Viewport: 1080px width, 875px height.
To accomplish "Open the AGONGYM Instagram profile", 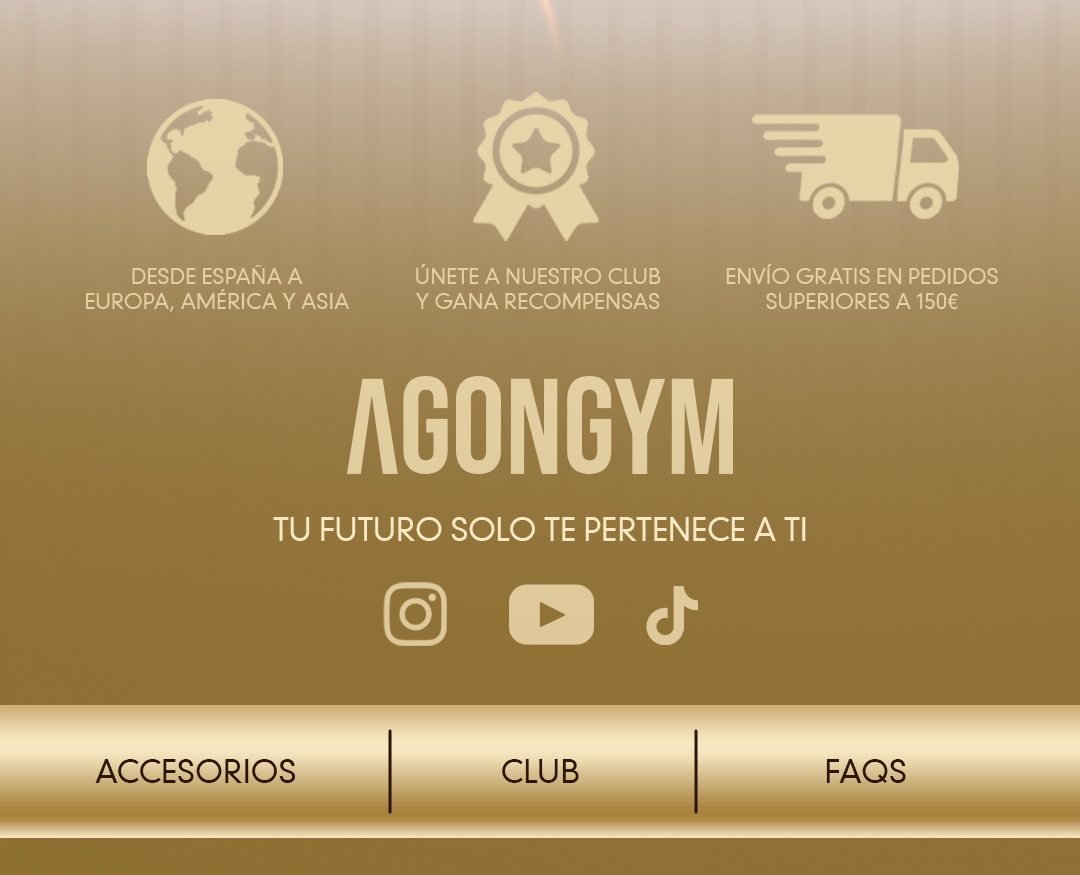I will [415, 614].
